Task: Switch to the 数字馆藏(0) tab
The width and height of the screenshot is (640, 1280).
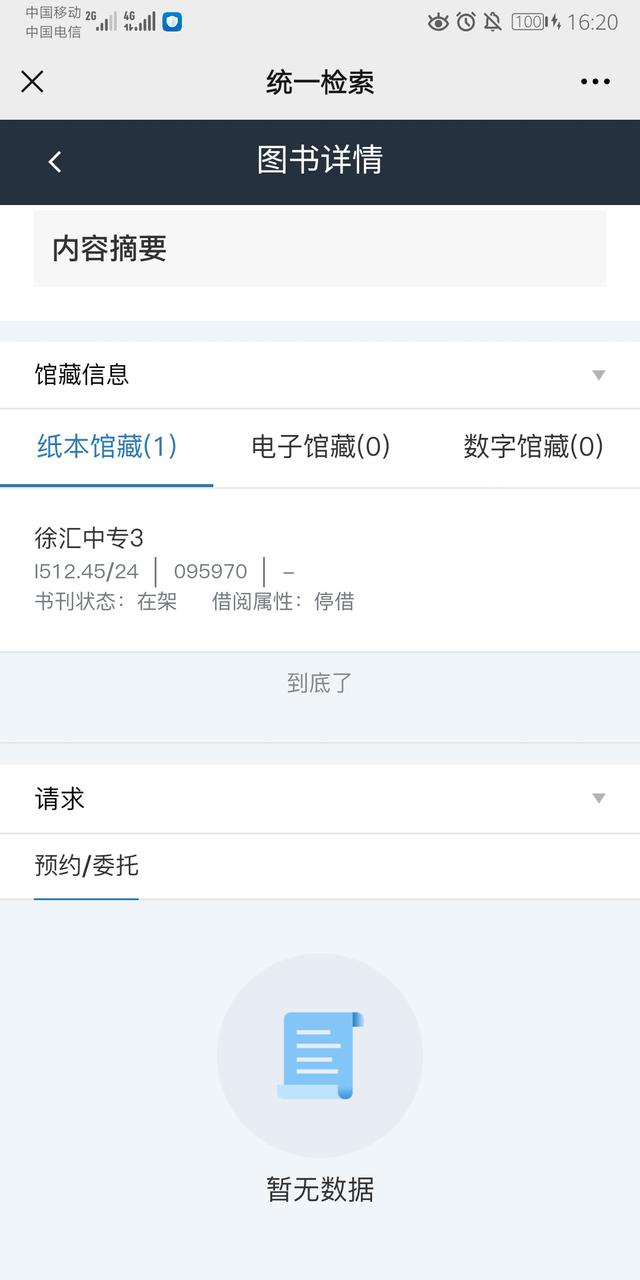Action: pyautogui.click(x=533, y=447)
